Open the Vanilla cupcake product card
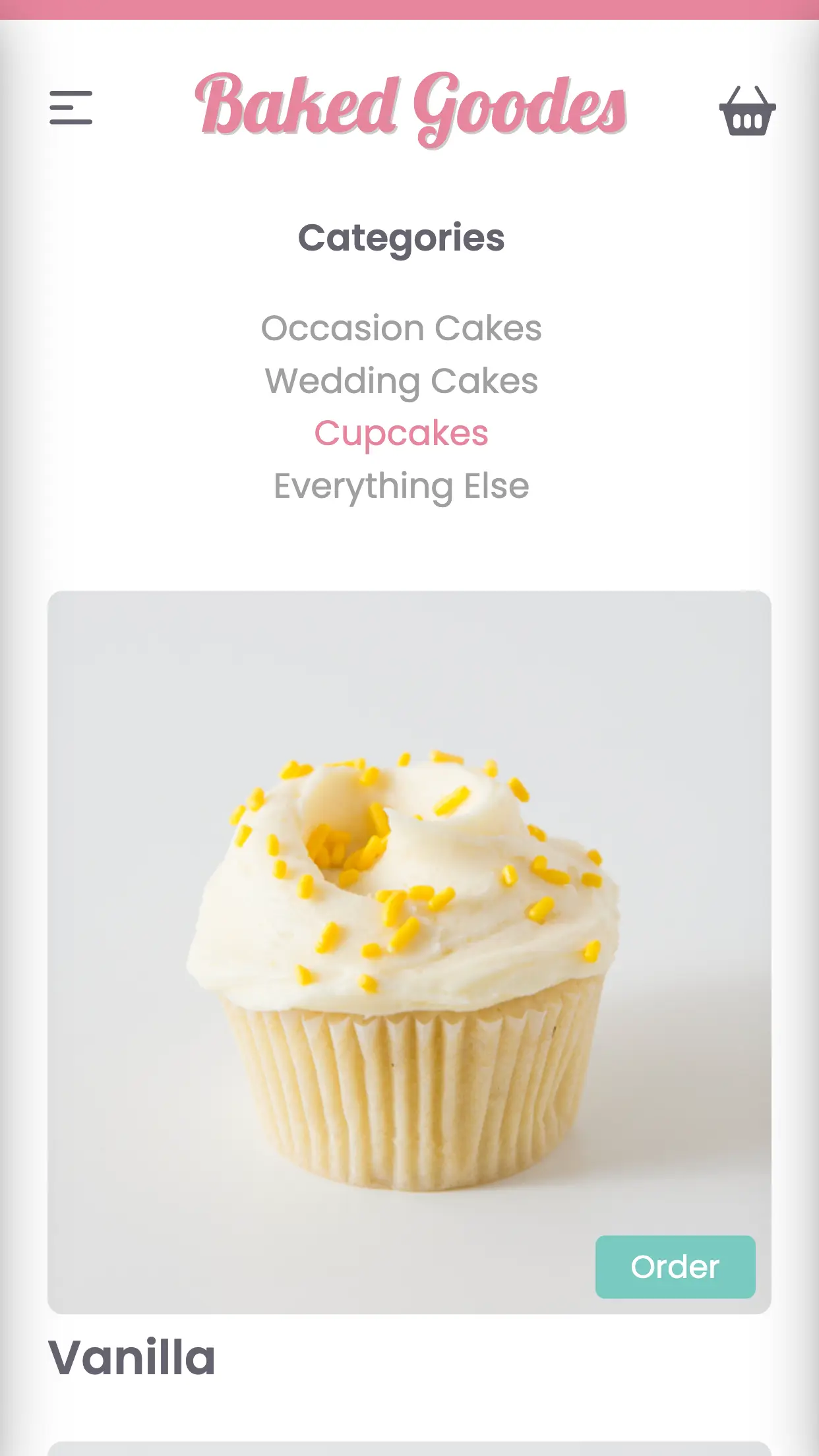This screenshot has height=1456, width=819. coord(409,950)
